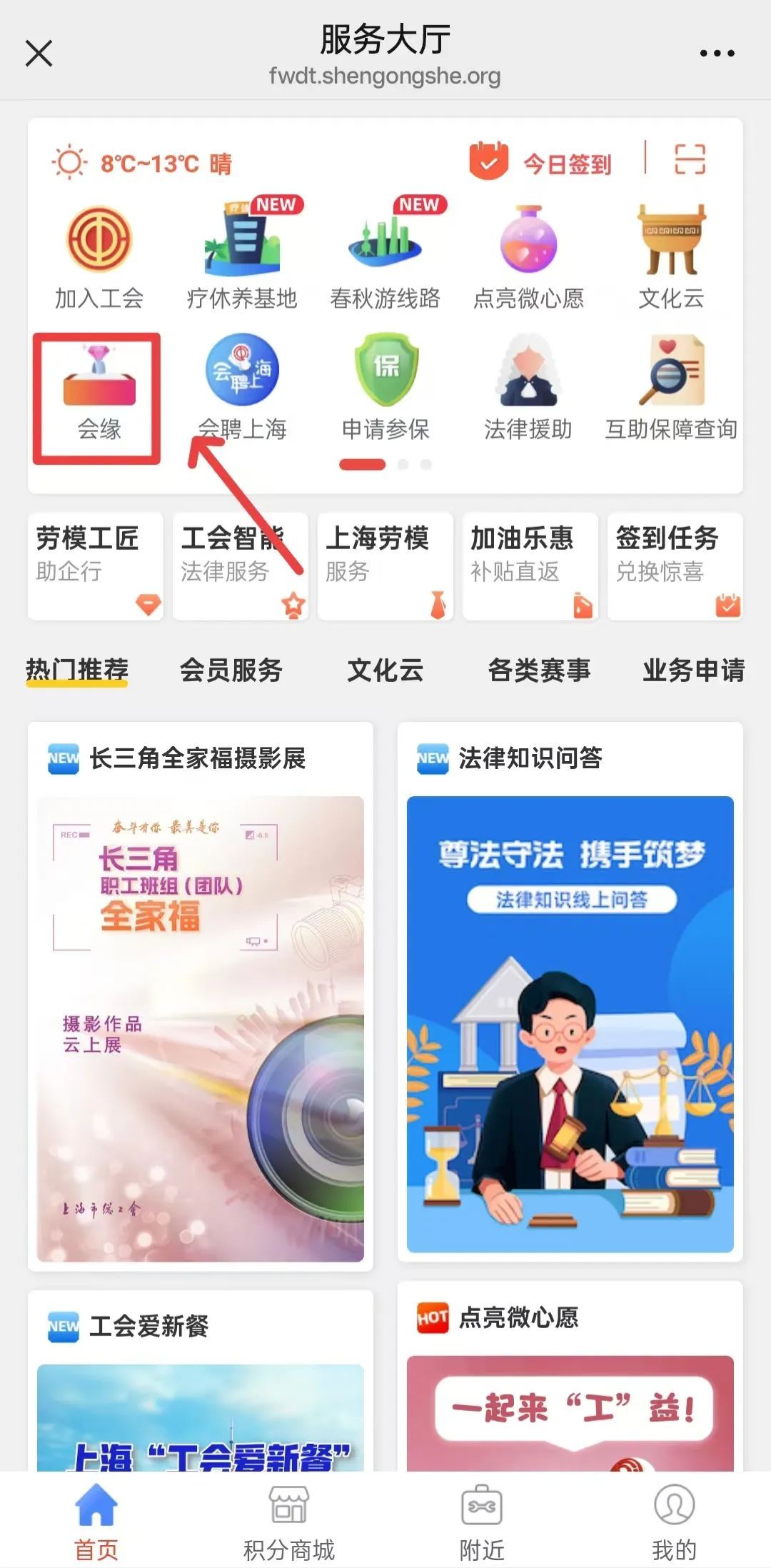Open the QR scan icon
The height and width of the screenshot is (1568, 771).
click(x=690, y=159)
